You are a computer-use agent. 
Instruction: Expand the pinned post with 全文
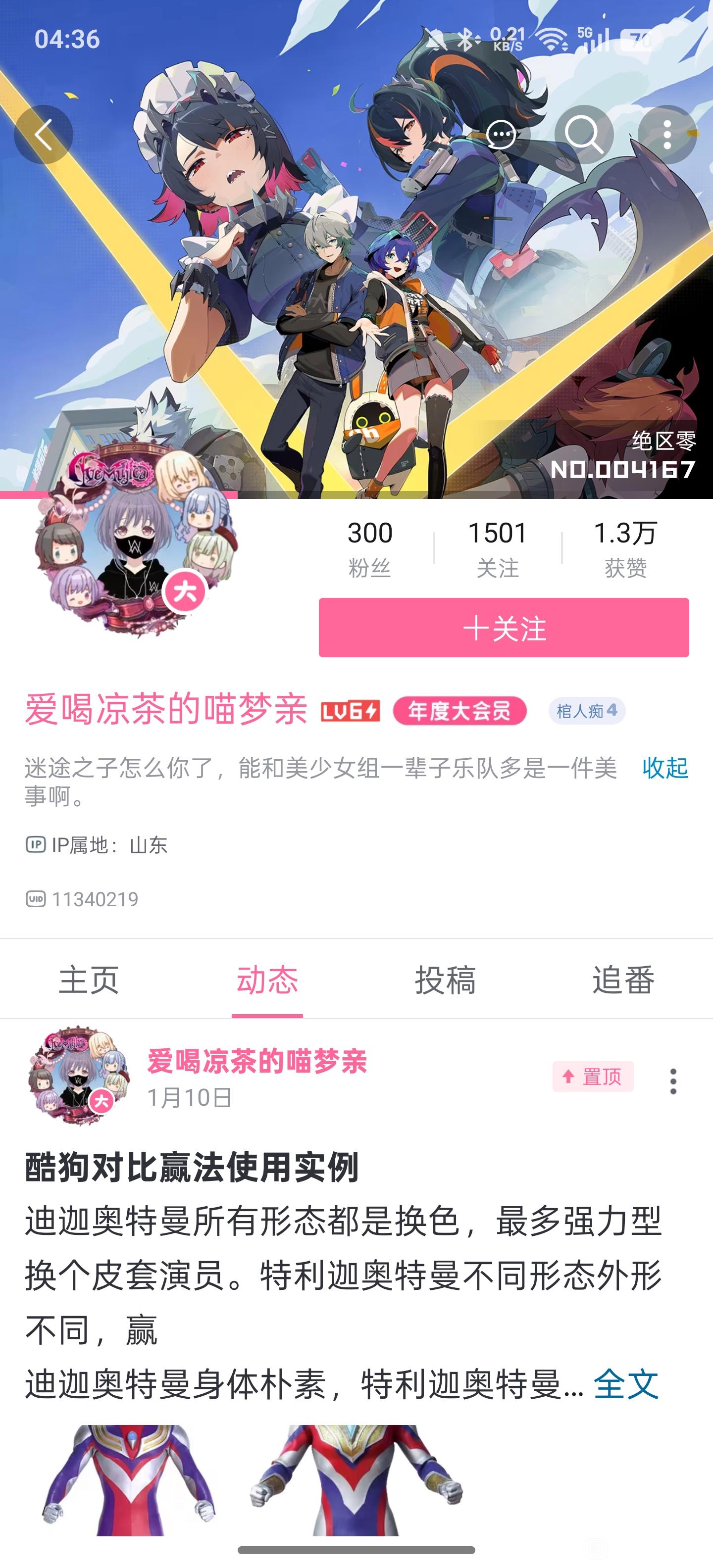[626, 1384]
